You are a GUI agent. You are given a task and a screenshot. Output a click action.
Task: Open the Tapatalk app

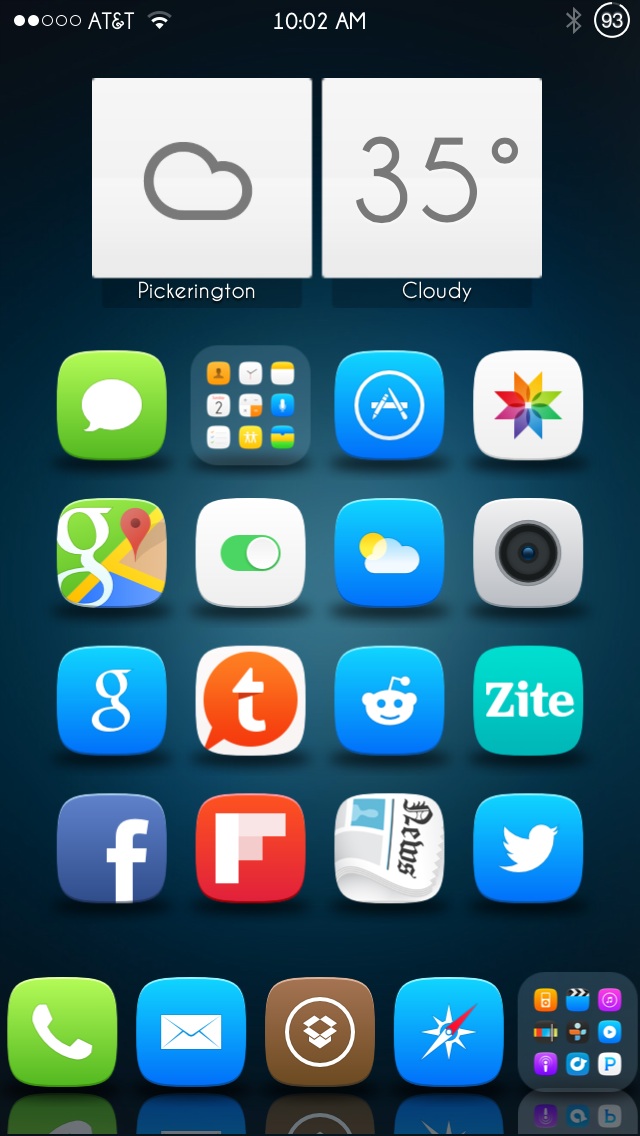(250, 701)
